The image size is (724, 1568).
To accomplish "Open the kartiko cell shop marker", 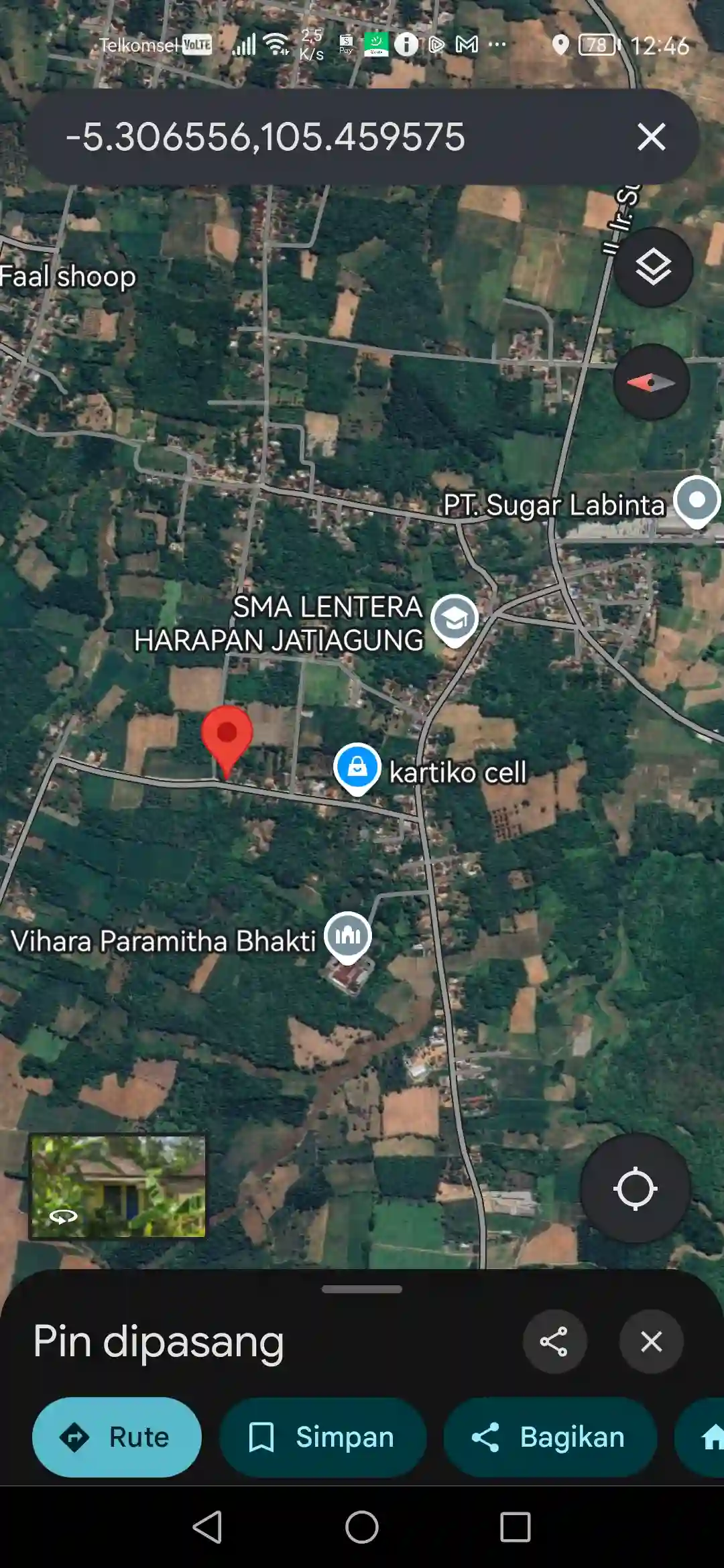I will click(x=357, y=767).
